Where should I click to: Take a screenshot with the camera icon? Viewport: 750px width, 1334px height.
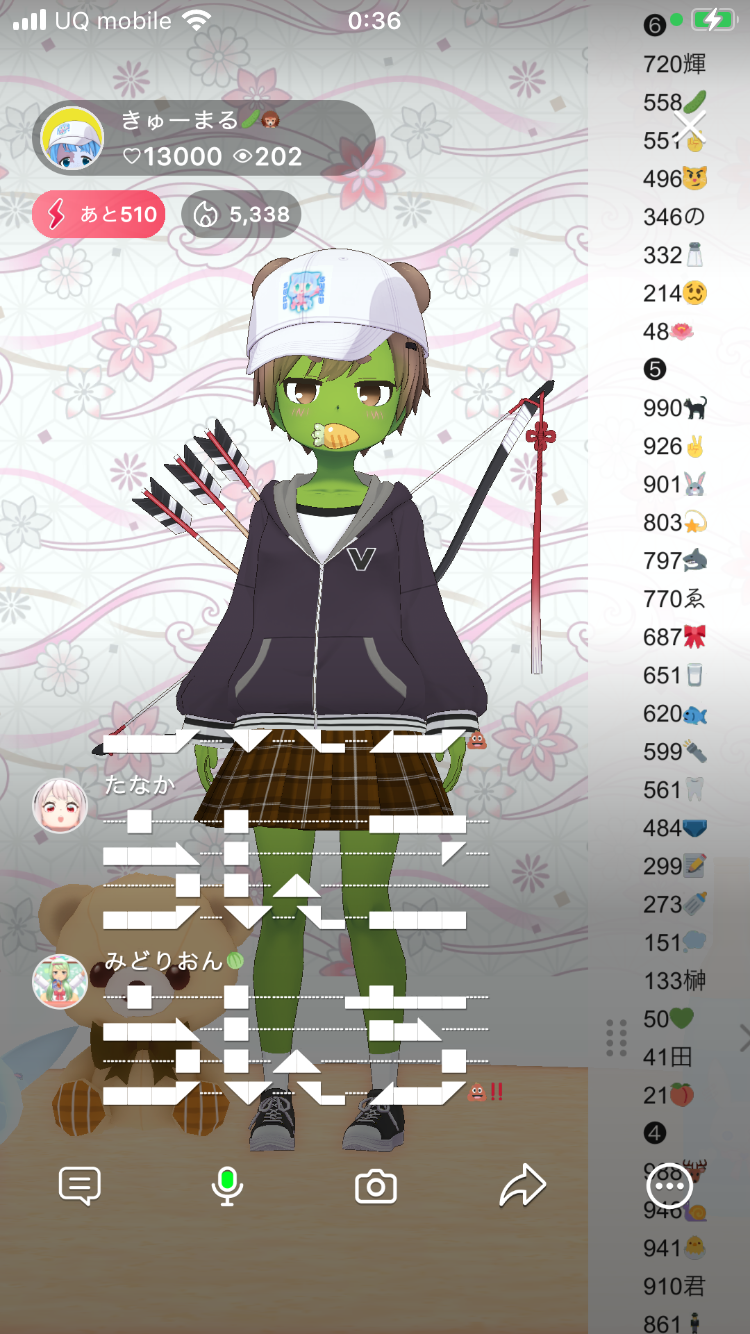coord(376,1187)
